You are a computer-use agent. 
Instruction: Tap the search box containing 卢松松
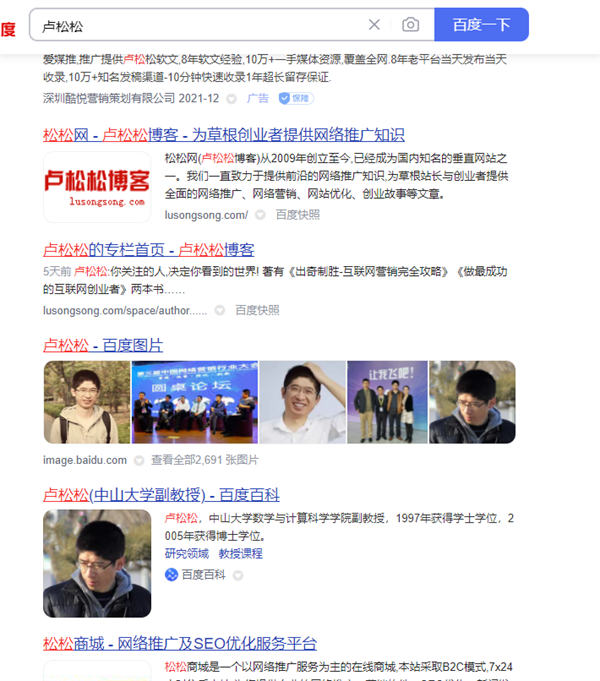tap(200, 25)
